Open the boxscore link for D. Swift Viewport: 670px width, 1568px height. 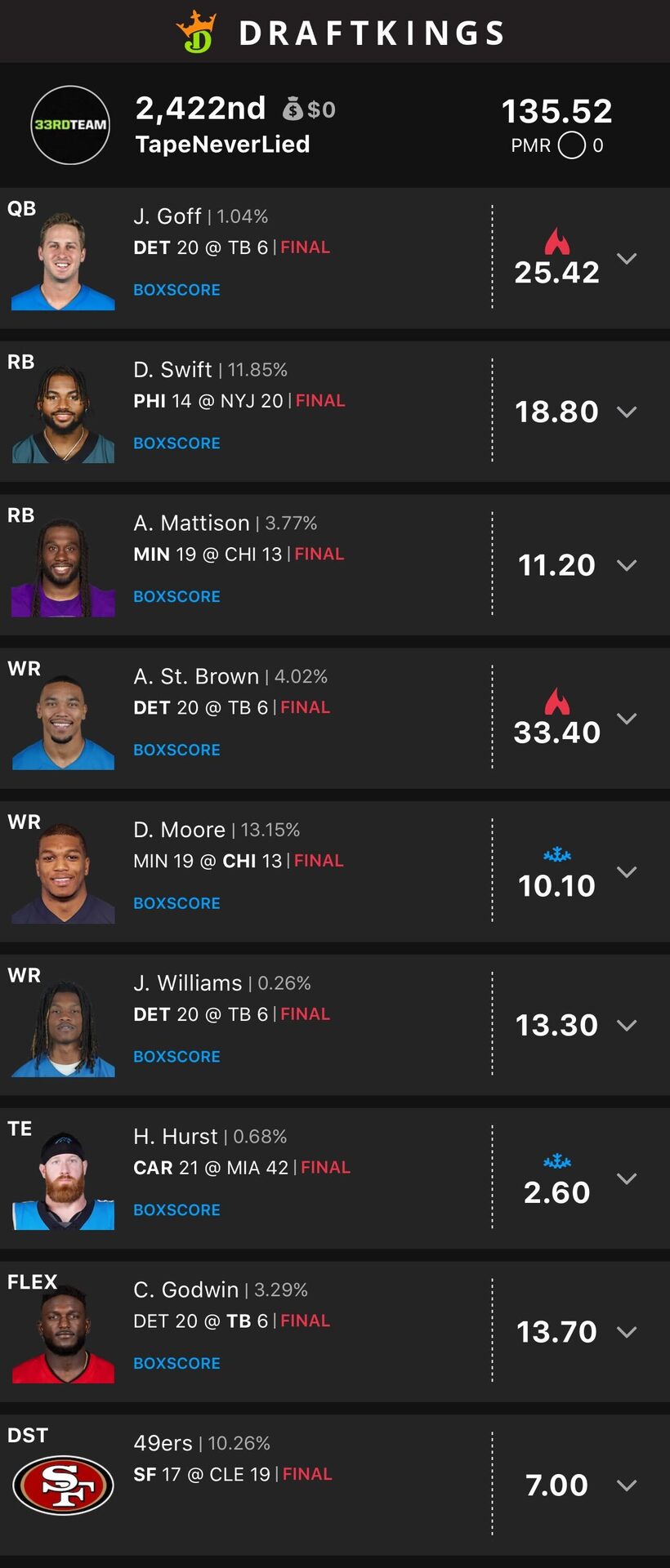(176, 443)
